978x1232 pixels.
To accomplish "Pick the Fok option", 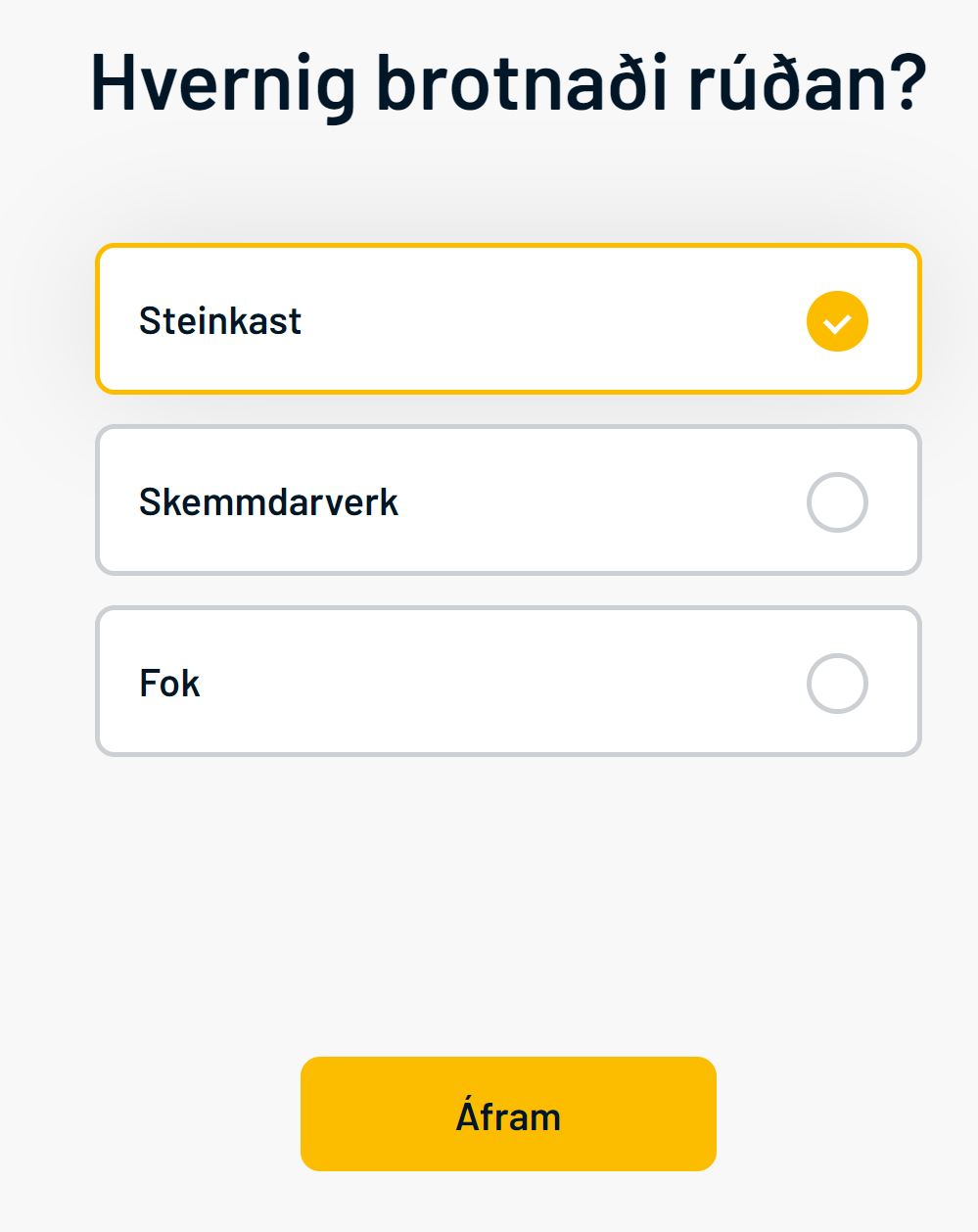I will point(508,682).
